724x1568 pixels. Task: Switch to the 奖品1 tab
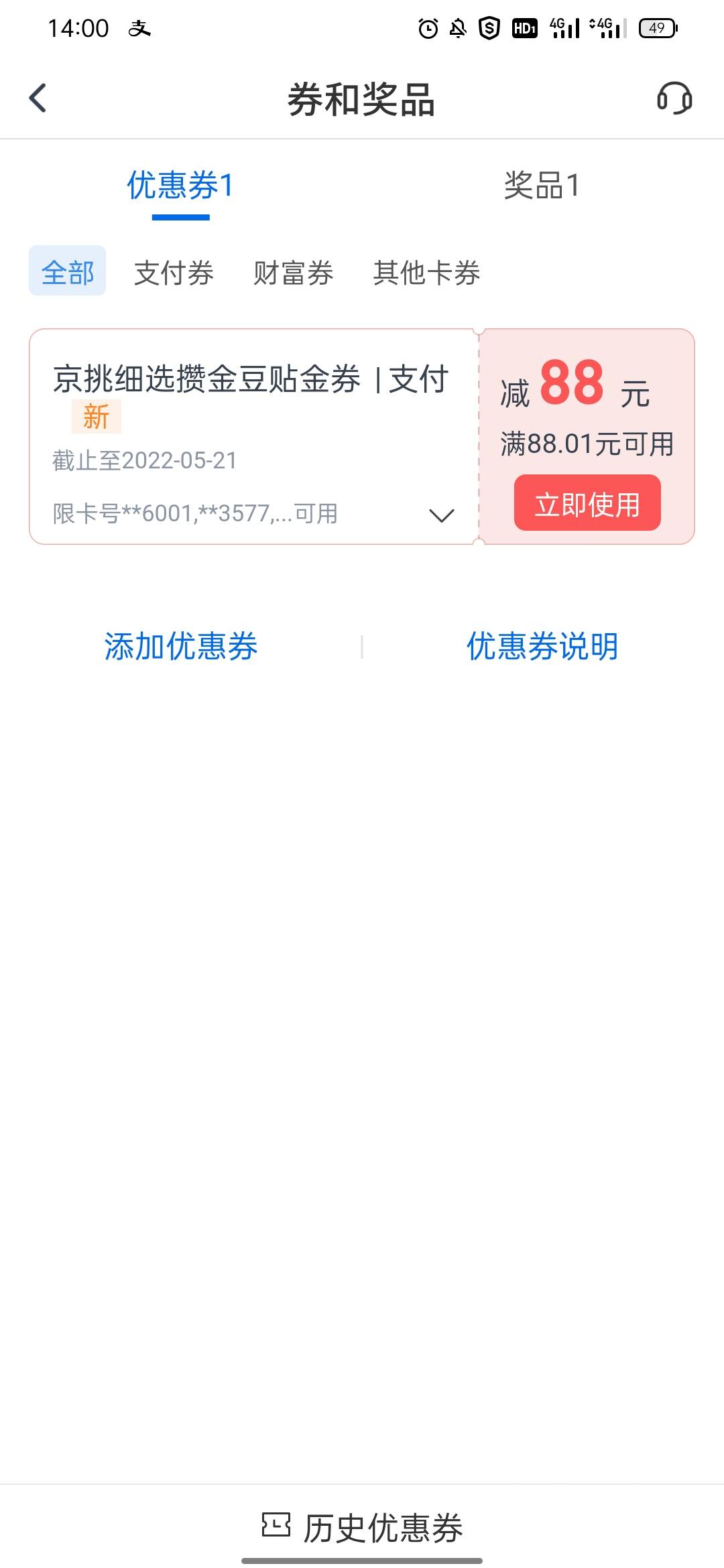coord(542,186)
